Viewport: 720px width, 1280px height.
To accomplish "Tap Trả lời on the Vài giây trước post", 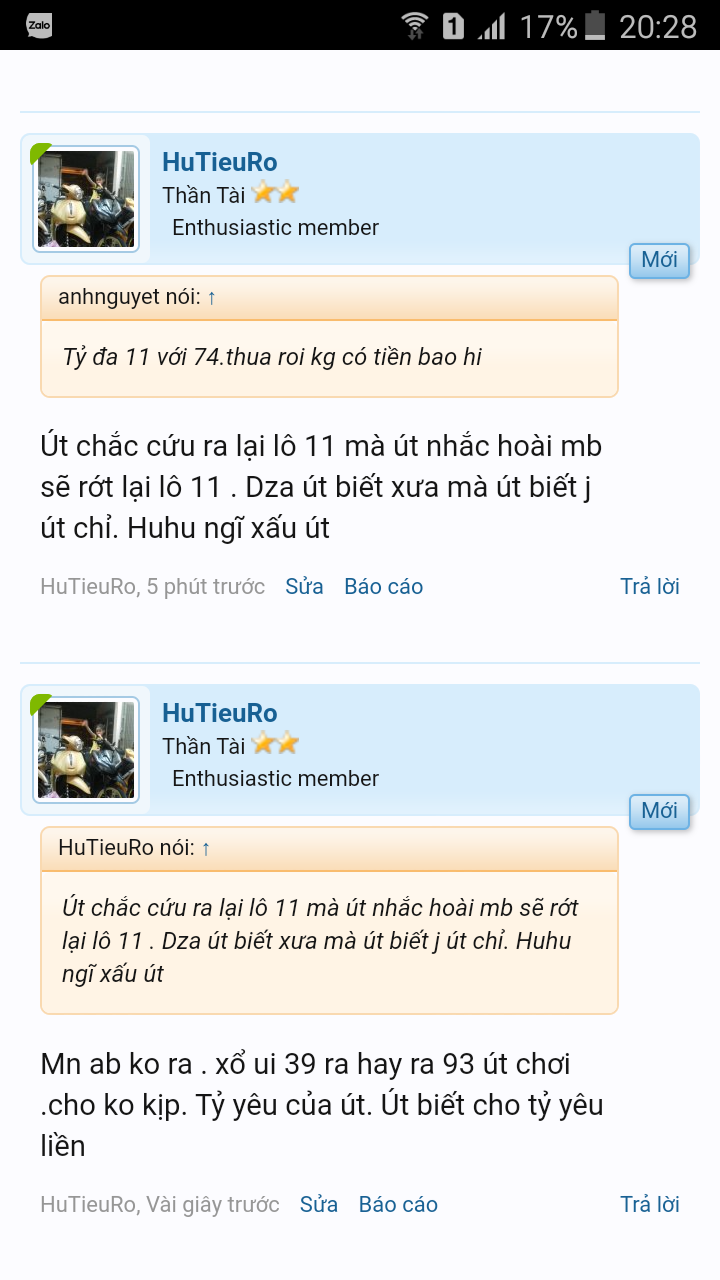I will pos(649,1205).
